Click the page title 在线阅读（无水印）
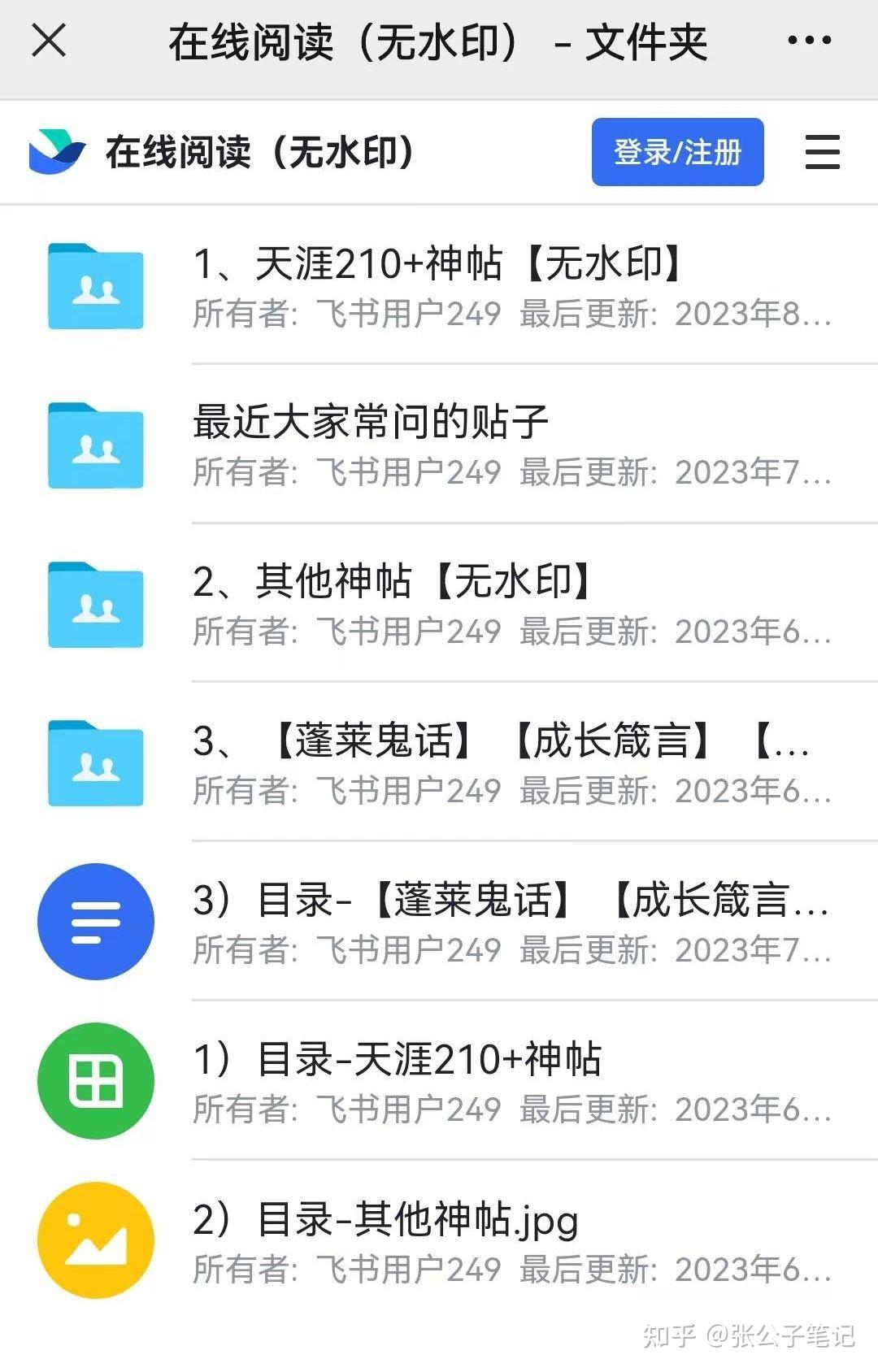 [260, 151]
